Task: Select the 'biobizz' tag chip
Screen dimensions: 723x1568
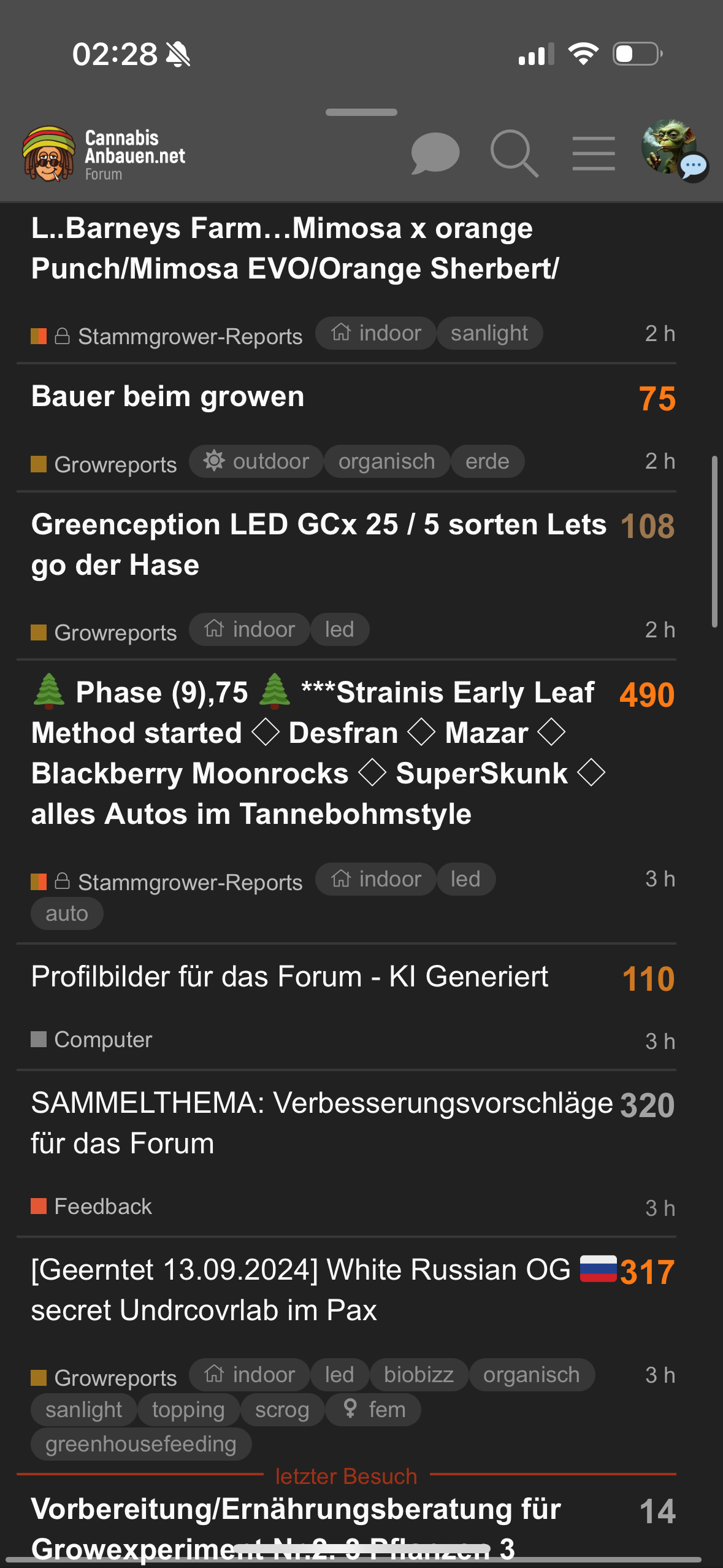Action: (419, 1375)
